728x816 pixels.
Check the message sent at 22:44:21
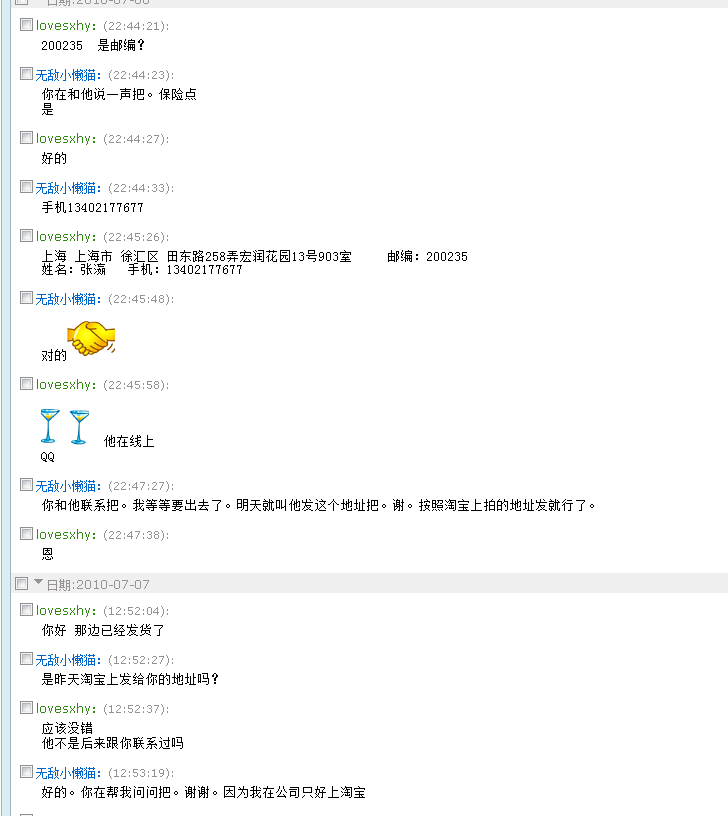25,24
